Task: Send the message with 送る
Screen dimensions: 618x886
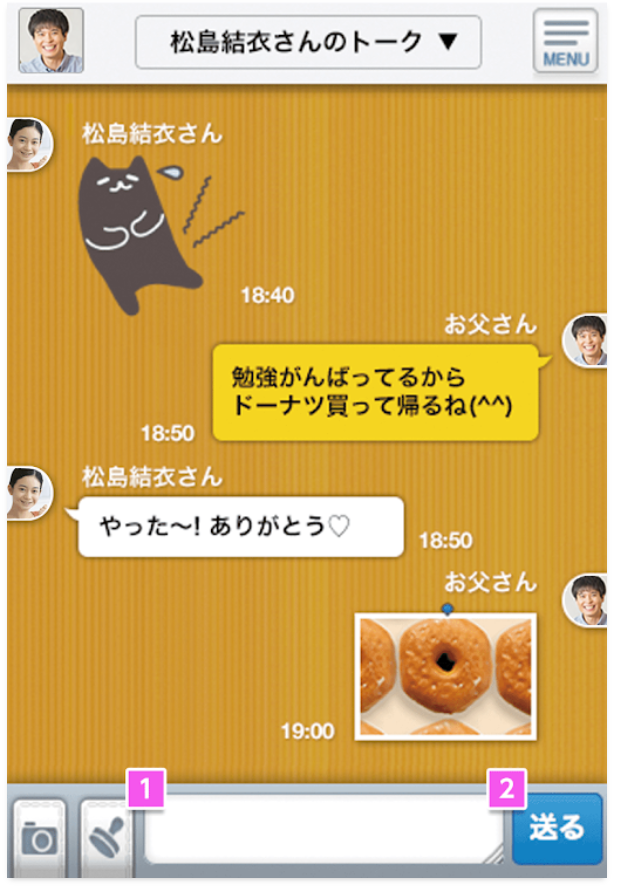Action: (557, 829)
